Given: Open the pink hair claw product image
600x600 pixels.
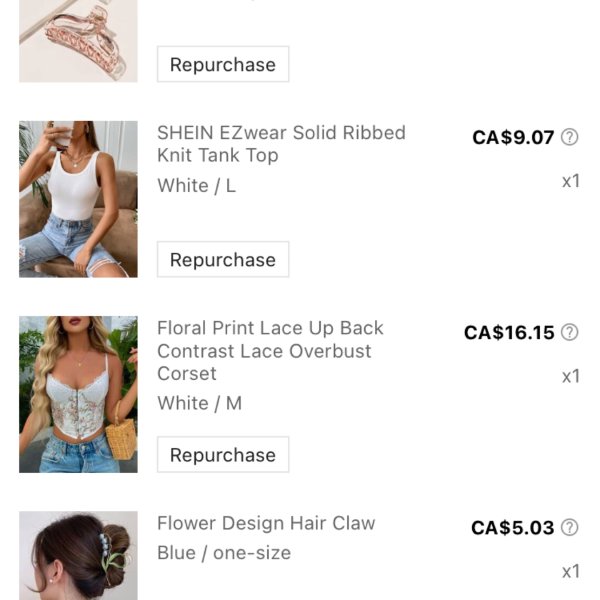Looking at the screenshot, I should tap(78, 42).
